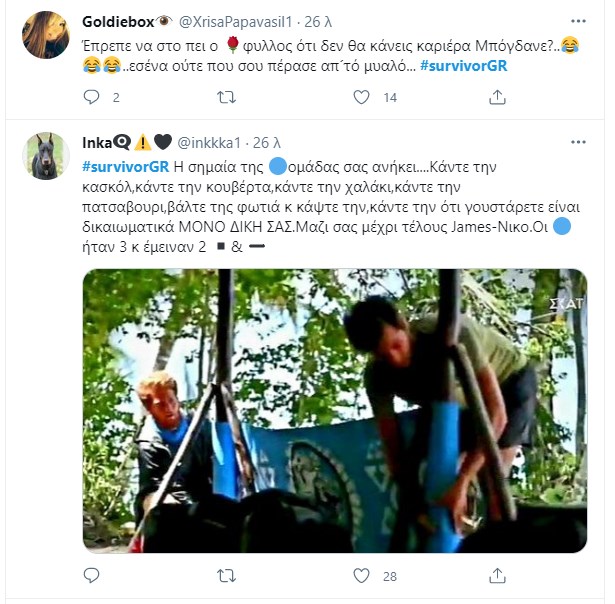
Task: Open Goldiebox's profile picture
Action: click(44, 33)
